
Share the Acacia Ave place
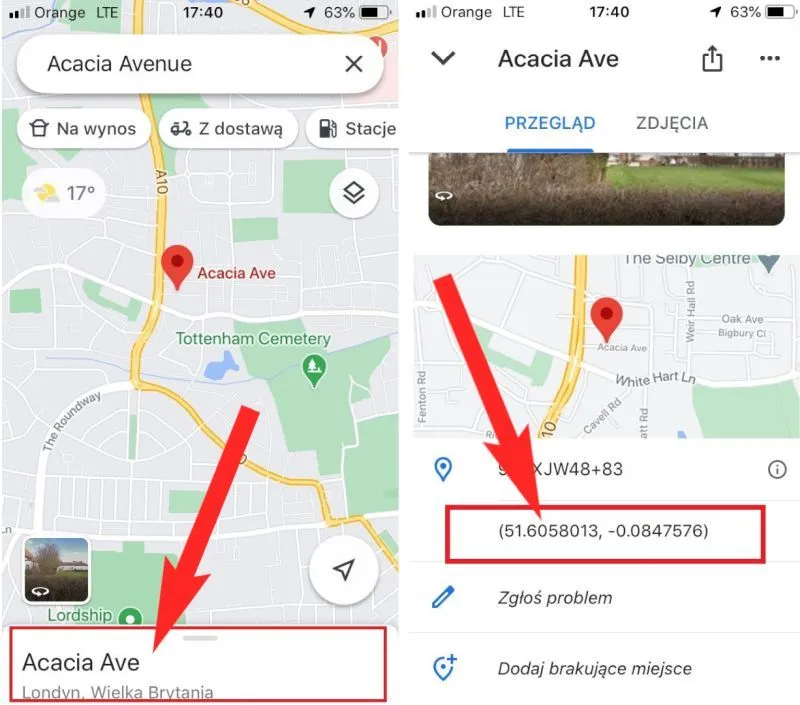711,58
